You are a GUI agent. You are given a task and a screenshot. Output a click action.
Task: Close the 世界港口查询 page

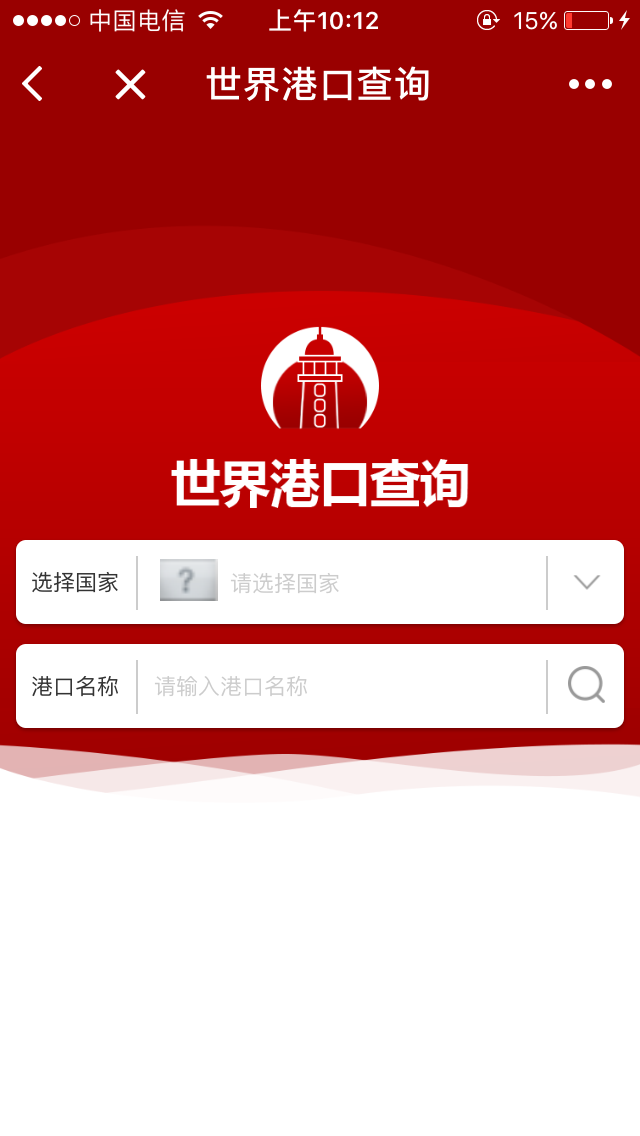130,85
